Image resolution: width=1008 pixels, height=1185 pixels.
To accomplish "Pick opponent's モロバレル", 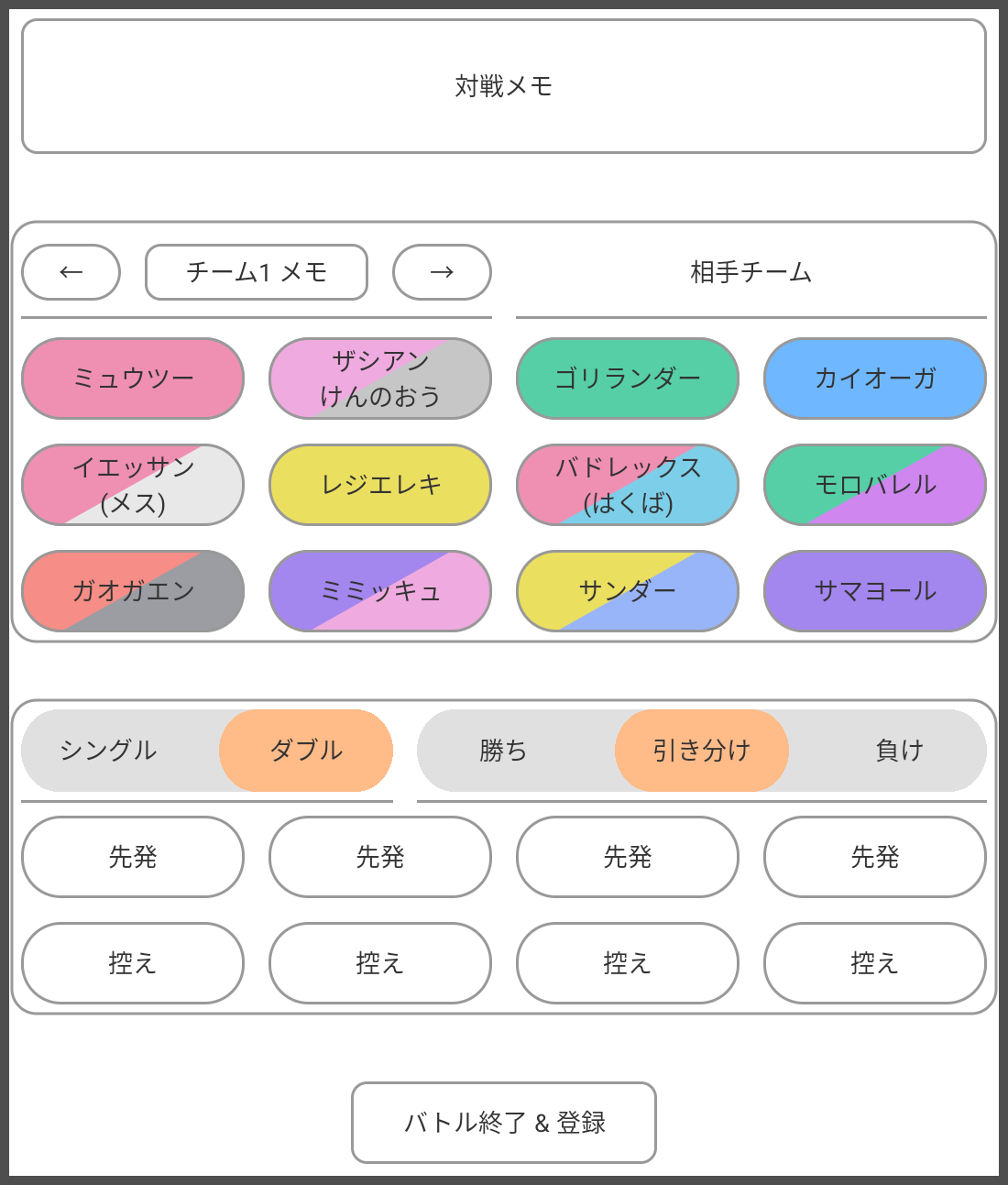I will [875, 485].
